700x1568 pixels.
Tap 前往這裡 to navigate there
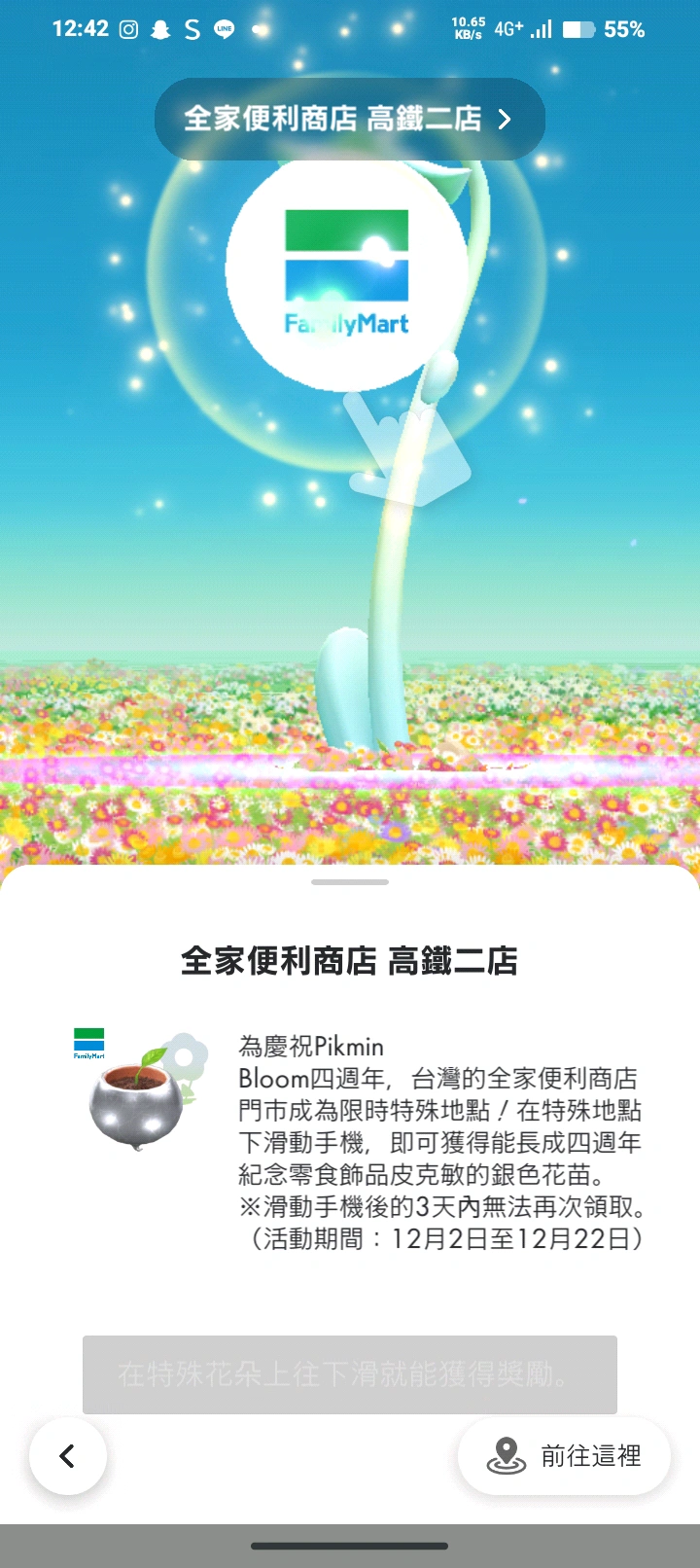[564, 1456]
